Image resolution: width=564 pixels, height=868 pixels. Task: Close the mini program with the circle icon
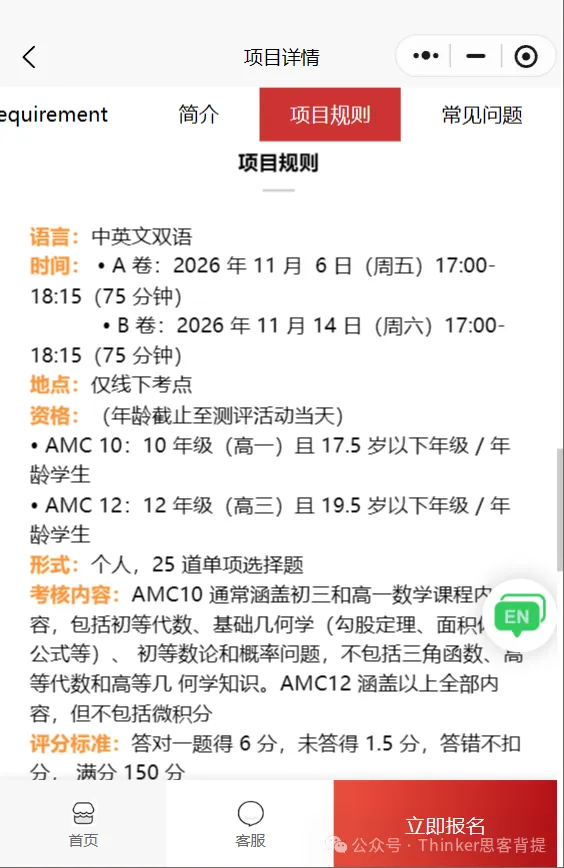[525, 56]
